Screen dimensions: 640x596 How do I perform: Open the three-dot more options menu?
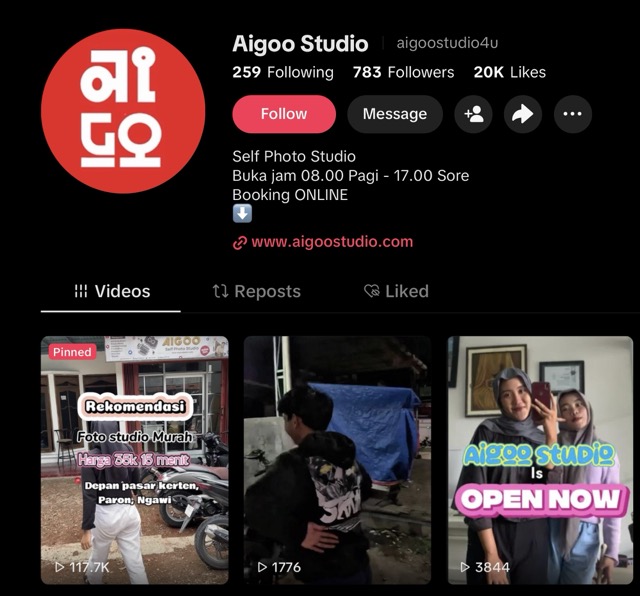[x=572, y=114]
